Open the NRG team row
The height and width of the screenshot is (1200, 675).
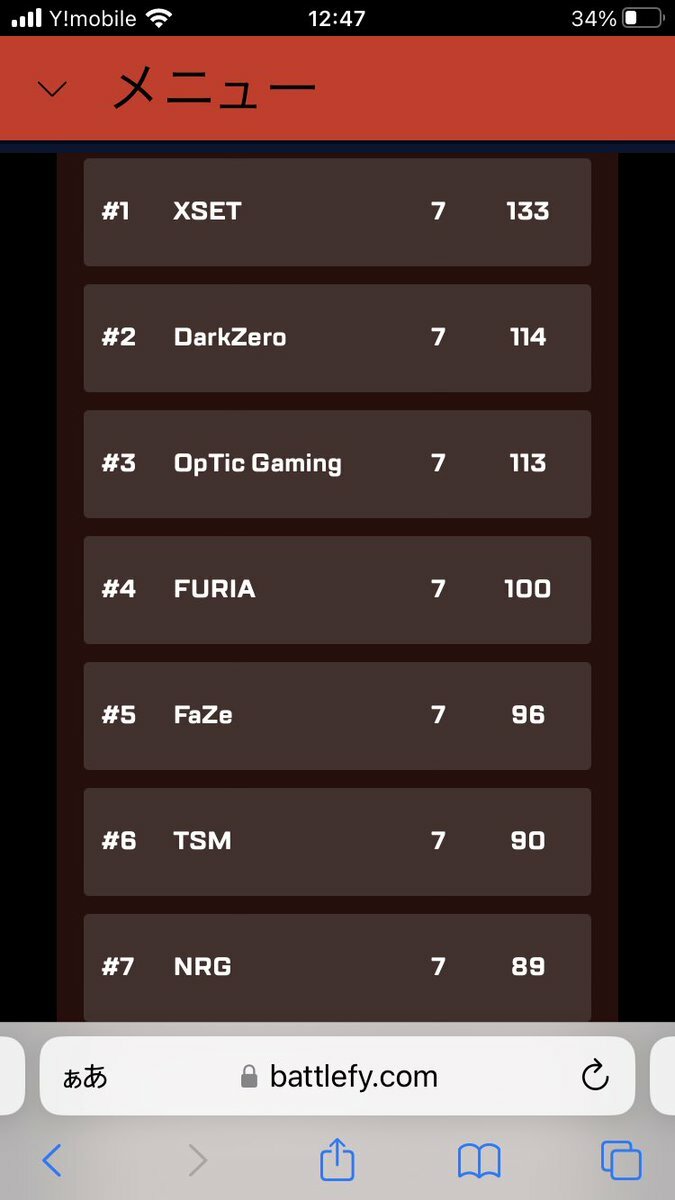337,966
